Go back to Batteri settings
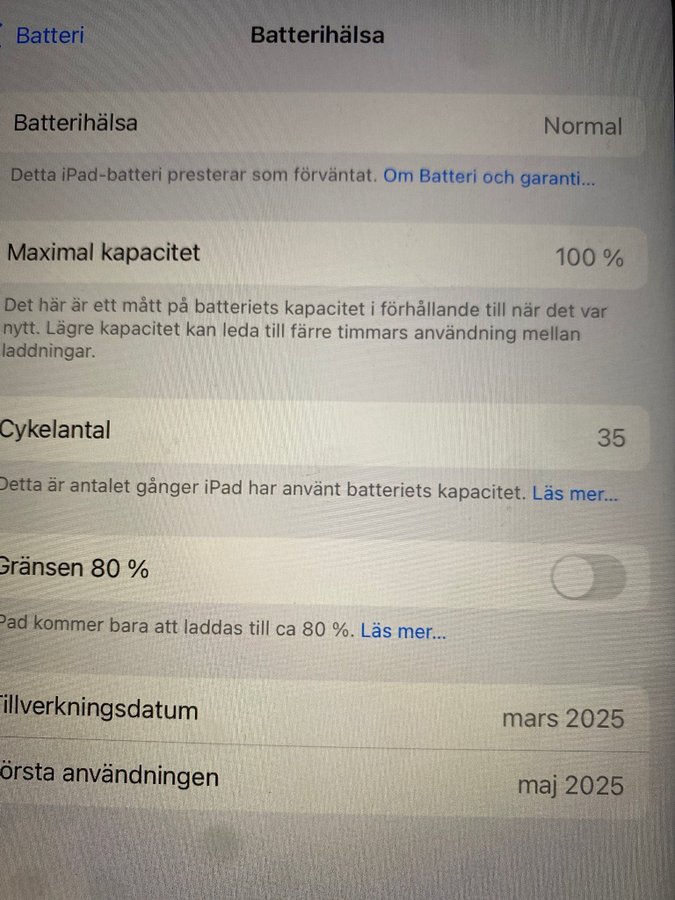The height and width of the screenshot is (900, 675). [x=48, y=36]
